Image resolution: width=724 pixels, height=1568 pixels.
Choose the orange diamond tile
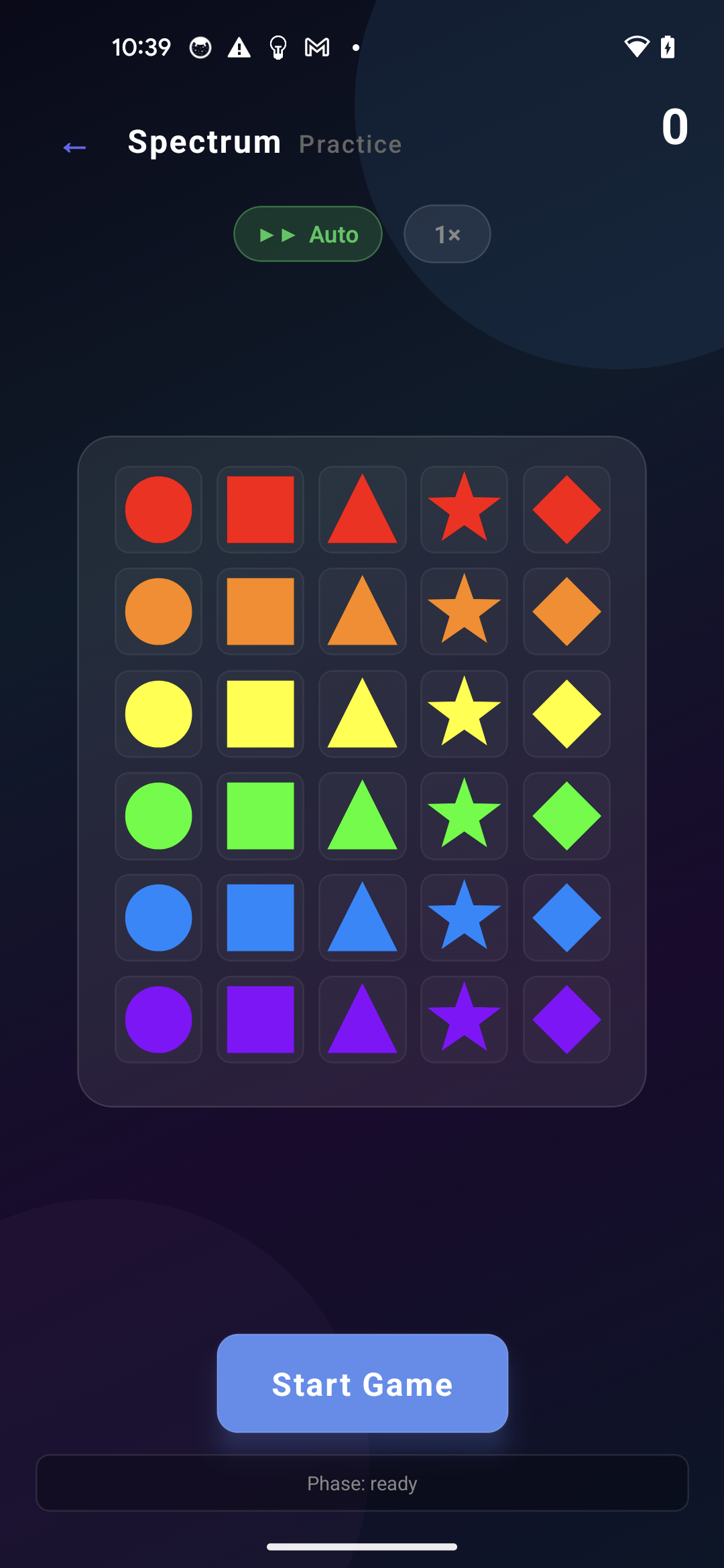coord(566,611)
